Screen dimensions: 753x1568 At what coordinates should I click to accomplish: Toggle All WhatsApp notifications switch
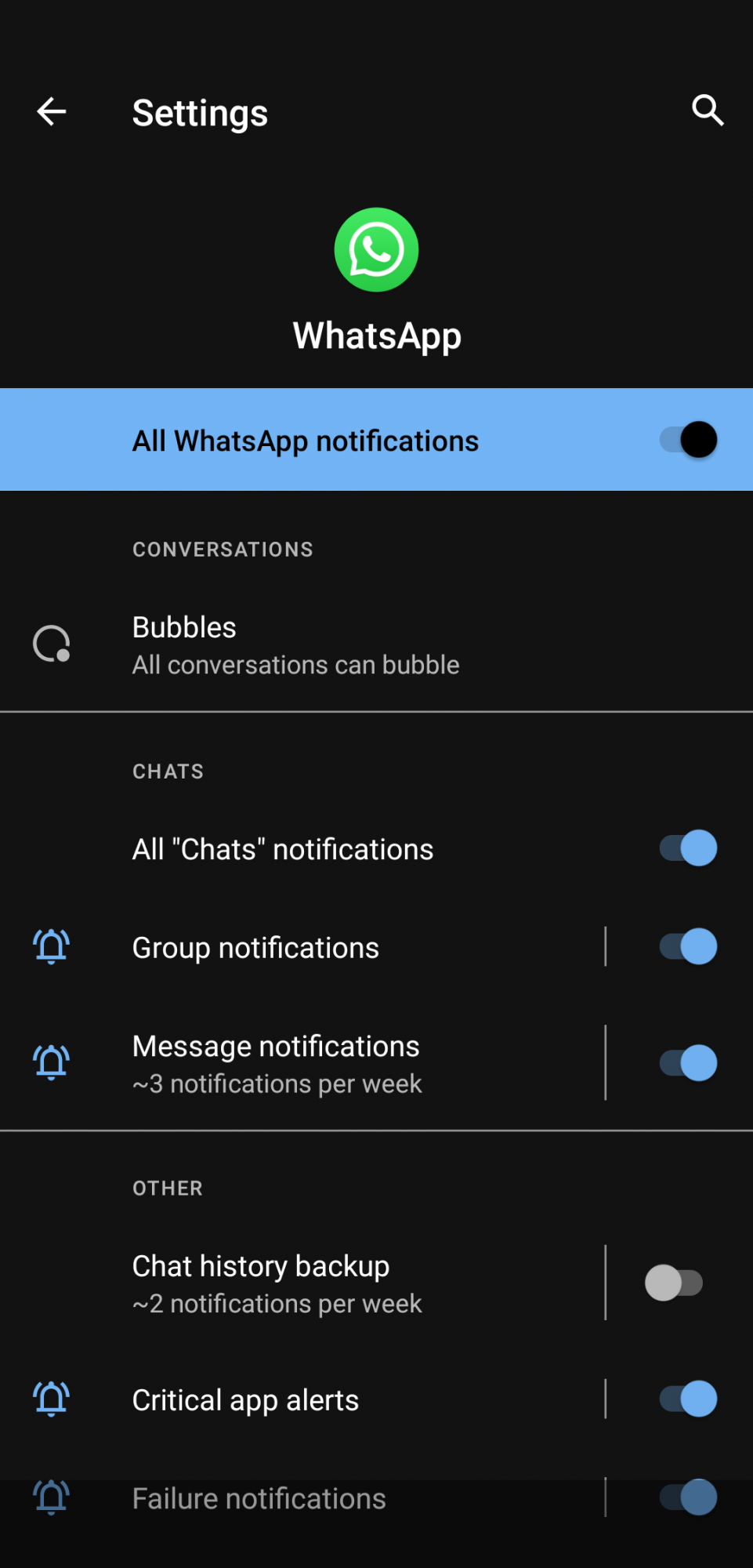coord(687,440)
